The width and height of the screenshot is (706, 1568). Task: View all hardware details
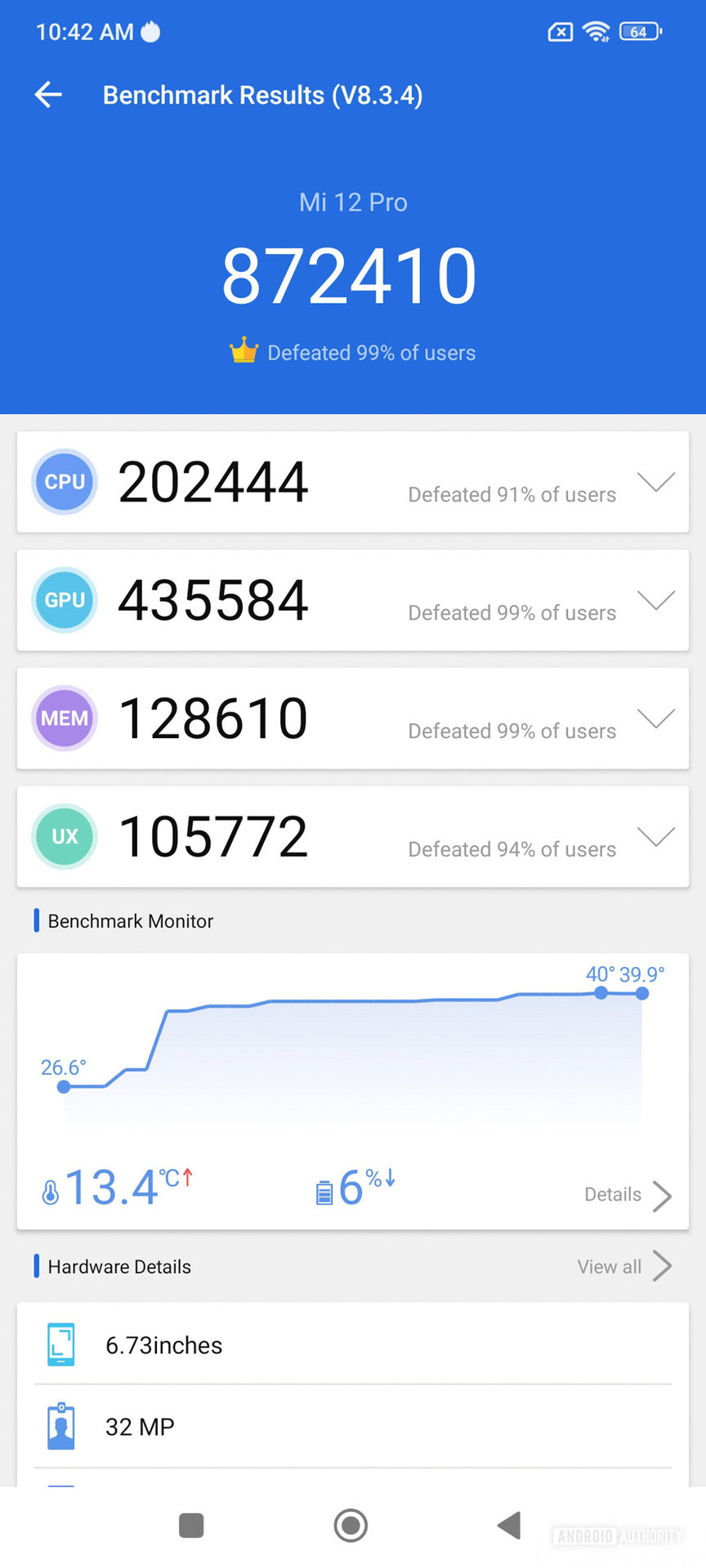pos(623,1267)
